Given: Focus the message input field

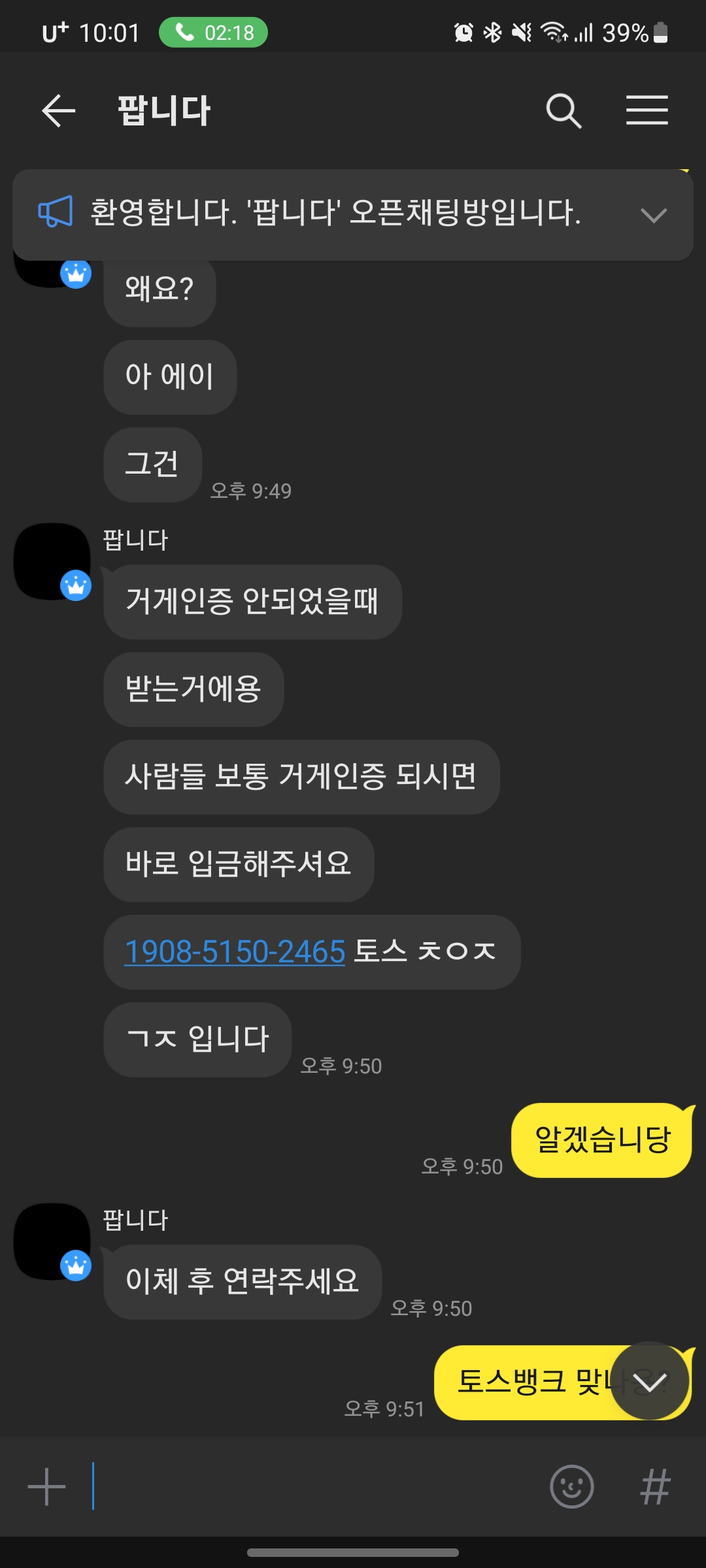Looking at the screenshot, I should (x=314, y=1487).
